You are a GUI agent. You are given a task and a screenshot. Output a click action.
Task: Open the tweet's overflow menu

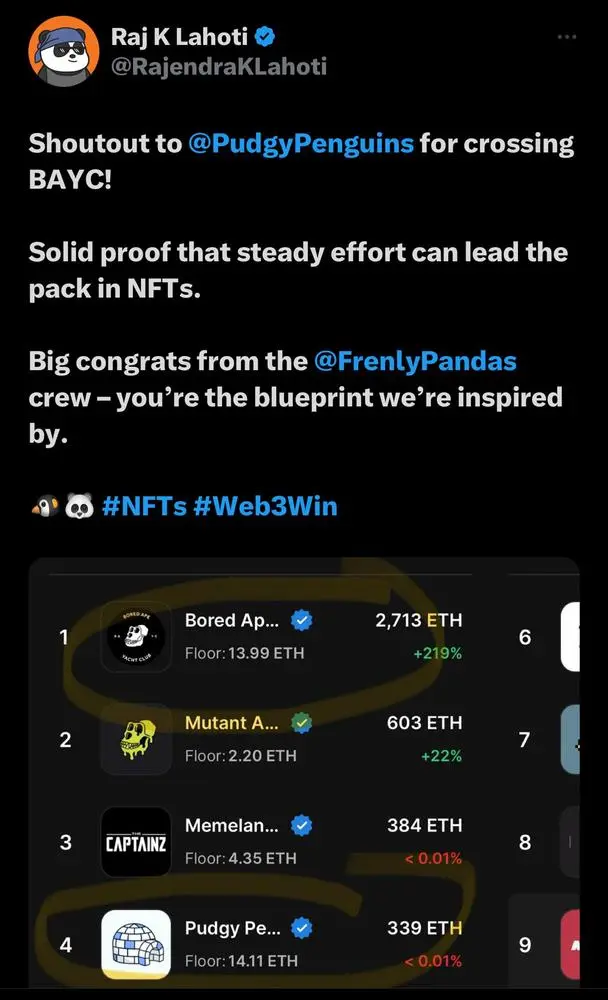(x=567, y=37)
